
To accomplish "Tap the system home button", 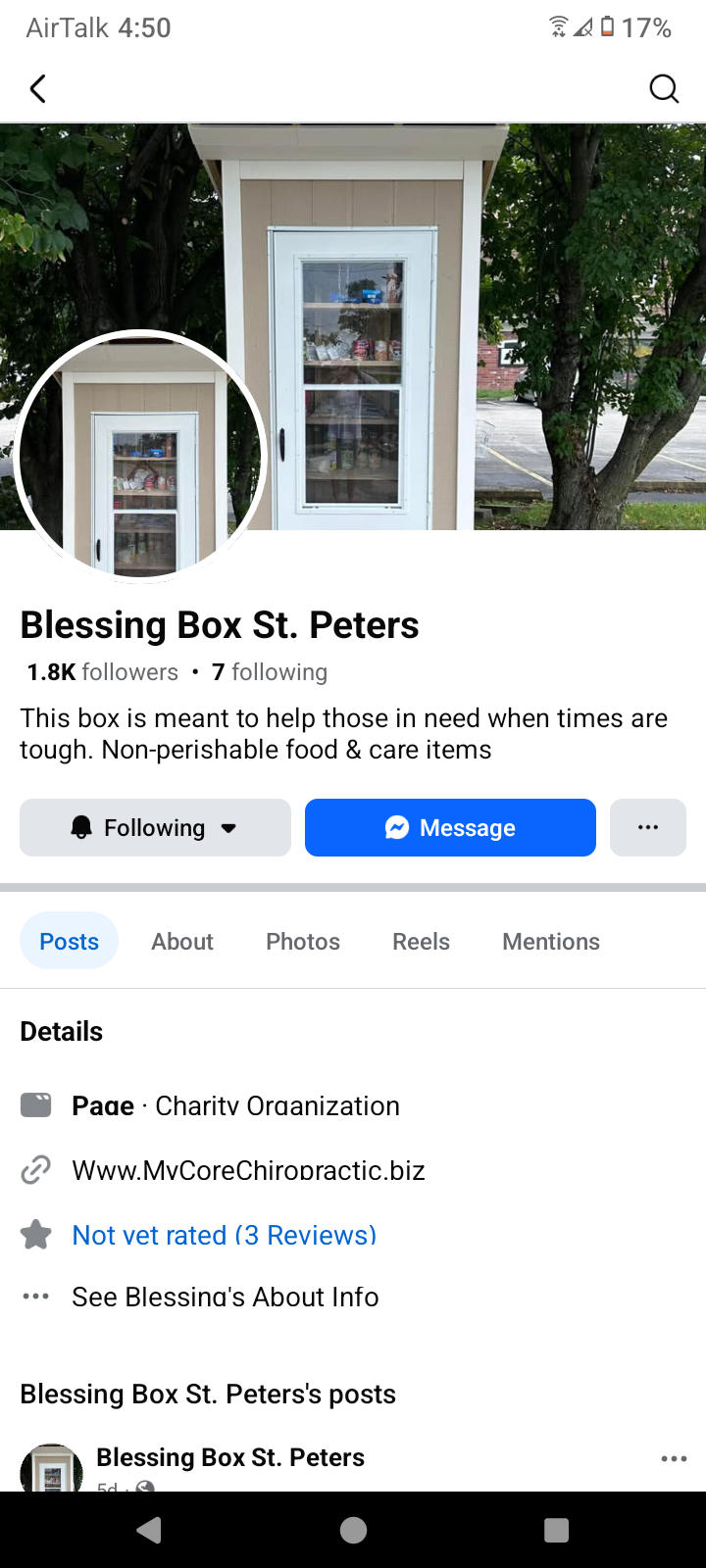I will pos(353,1531).
